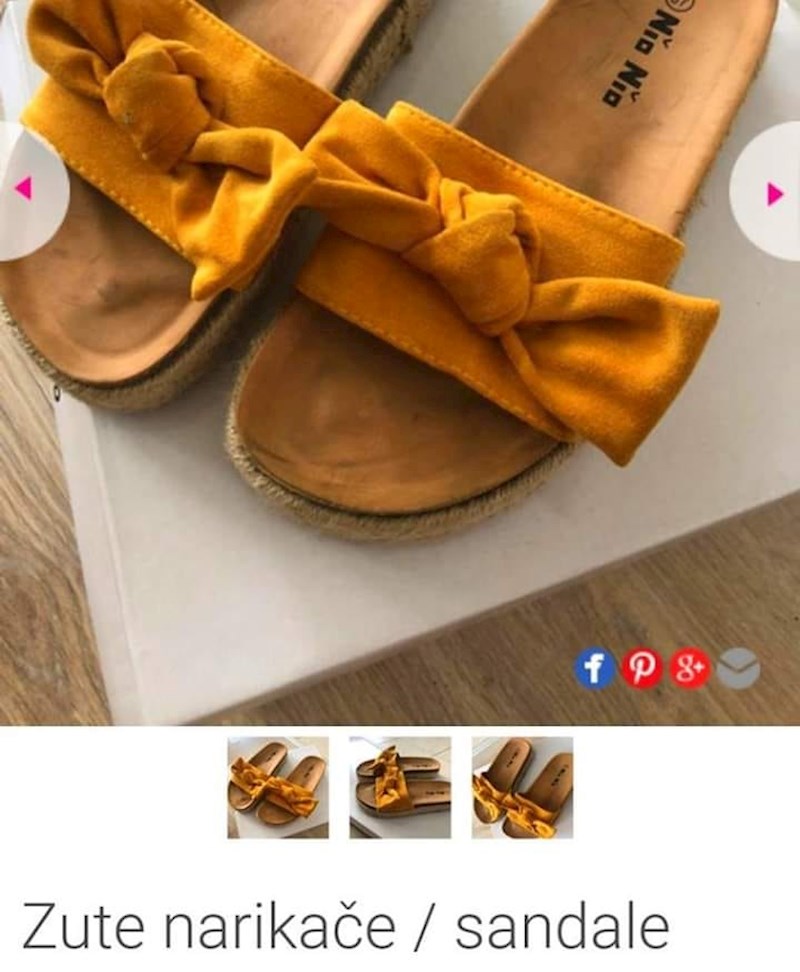Select the third sandal thumbnail
This screenshot has width=800, height=972.
pyautogui.click(x=522, y=787)
